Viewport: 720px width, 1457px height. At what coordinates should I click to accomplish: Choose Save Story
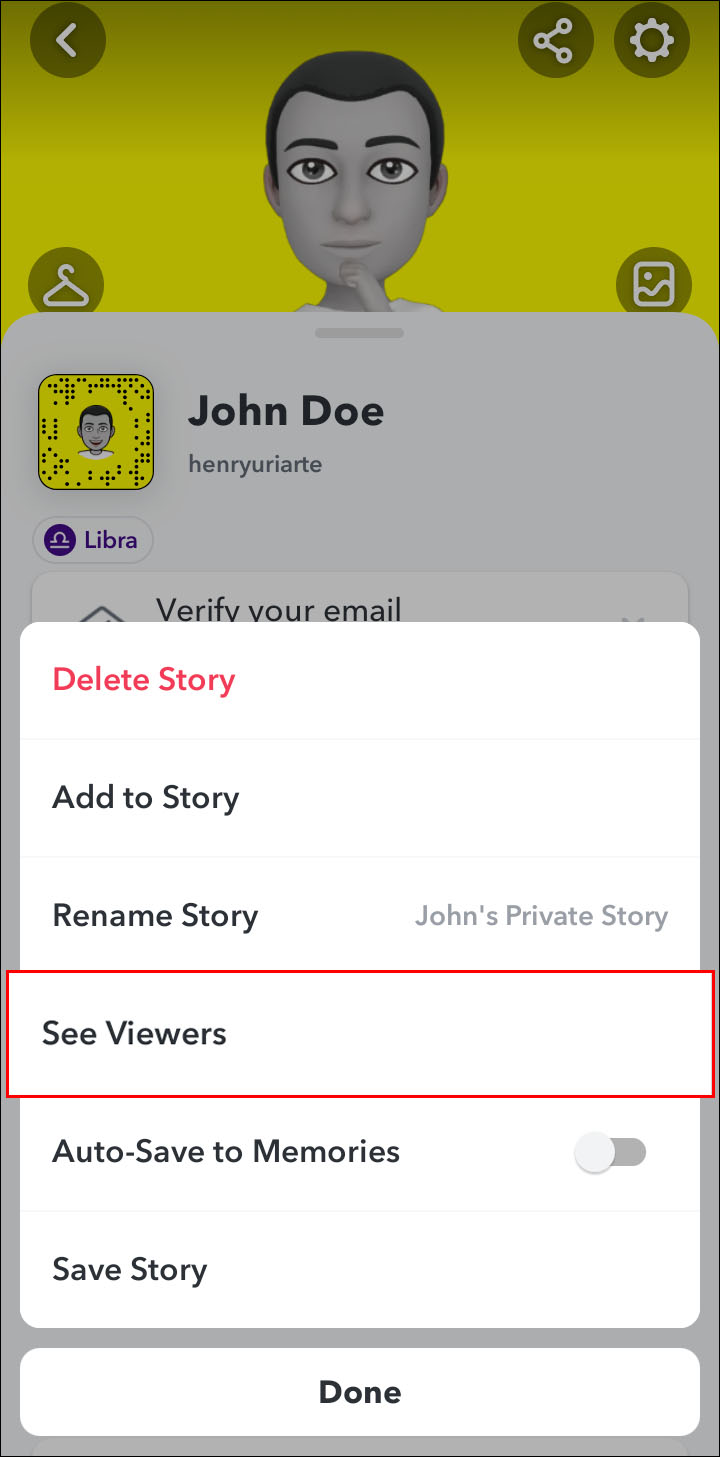(x=130, y=1270)
